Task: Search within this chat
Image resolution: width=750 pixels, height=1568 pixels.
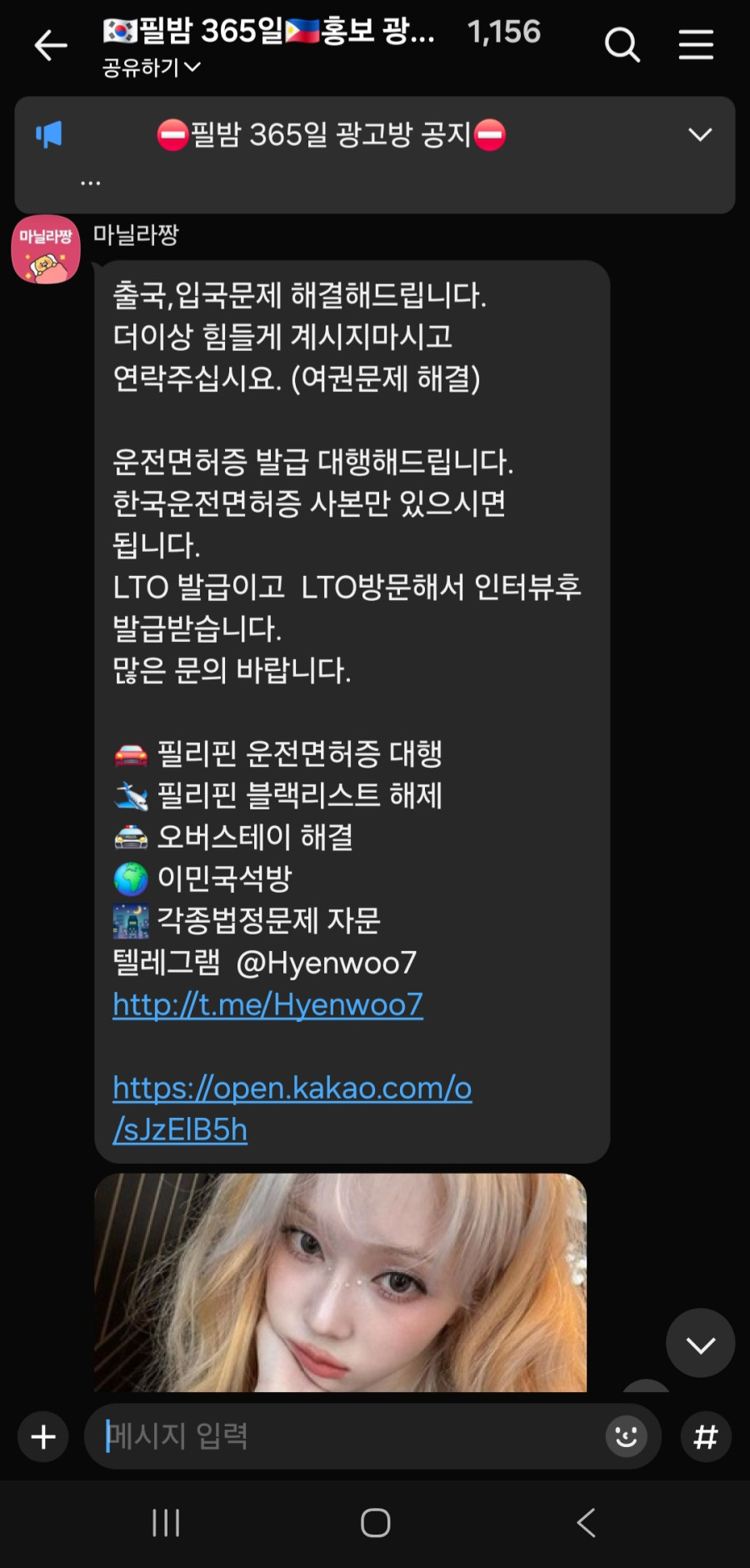Action: pyautogui.click(x=622, y=45)
